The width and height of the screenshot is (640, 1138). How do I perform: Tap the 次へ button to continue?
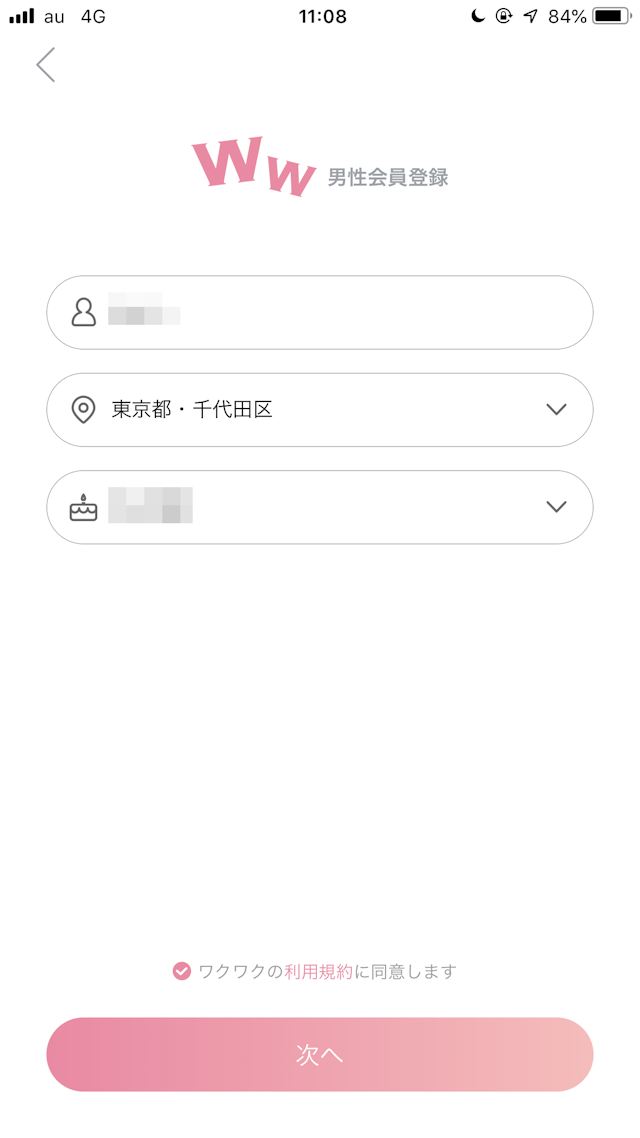point(320,1054)
